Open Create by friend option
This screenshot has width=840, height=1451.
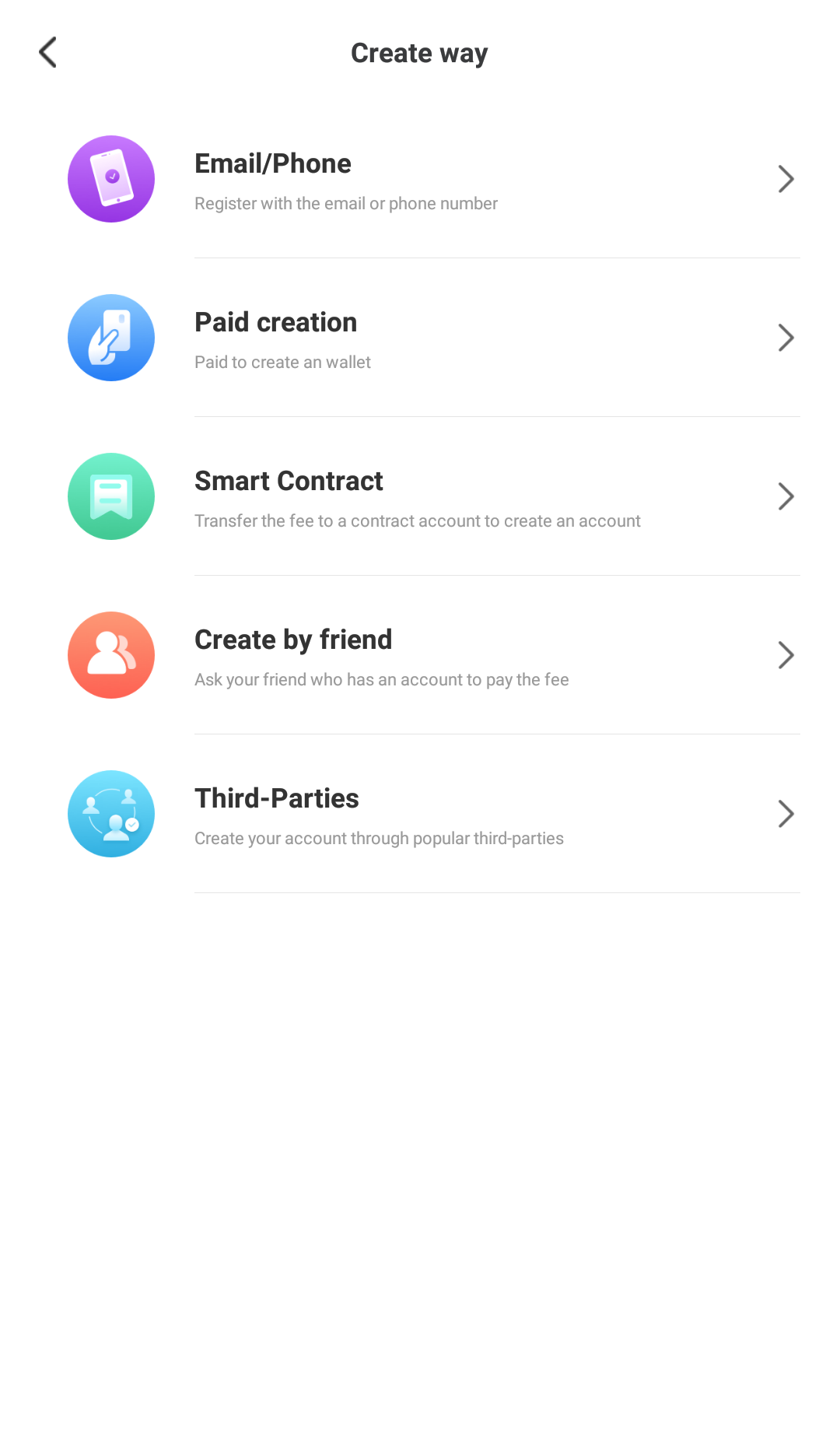(420, 656)
